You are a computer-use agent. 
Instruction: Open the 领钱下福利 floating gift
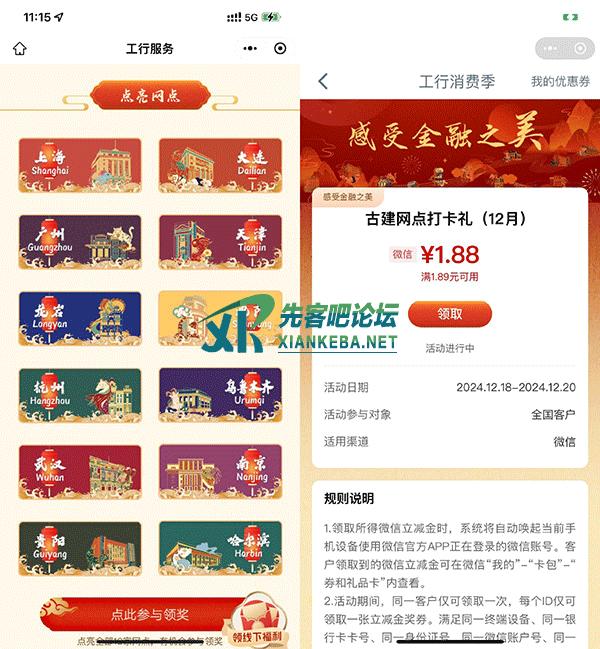coord(258,622)
